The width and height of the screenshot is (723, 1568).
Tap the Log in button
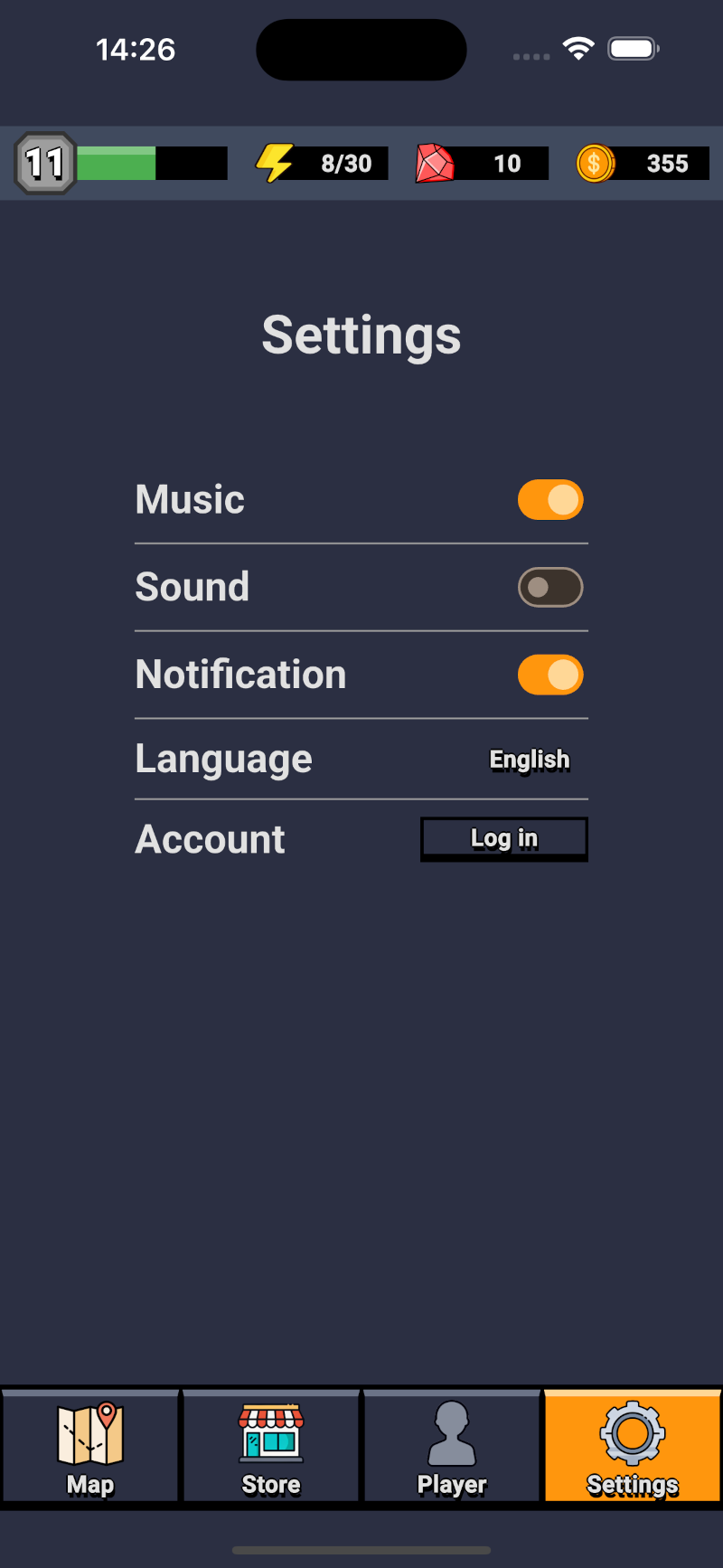[x=504, y=839]
